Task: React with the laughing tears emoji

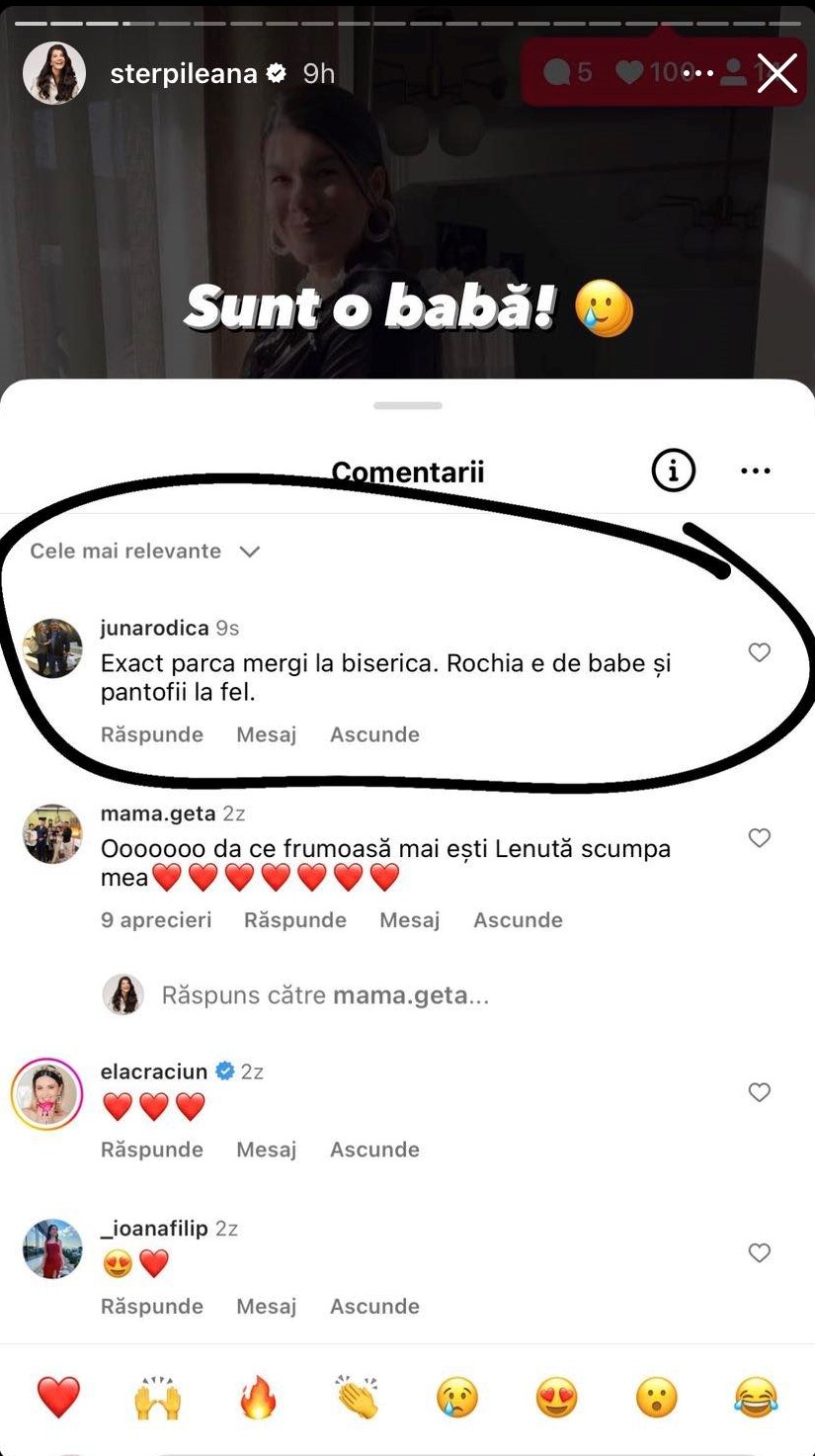Action: pos(756,1398)
